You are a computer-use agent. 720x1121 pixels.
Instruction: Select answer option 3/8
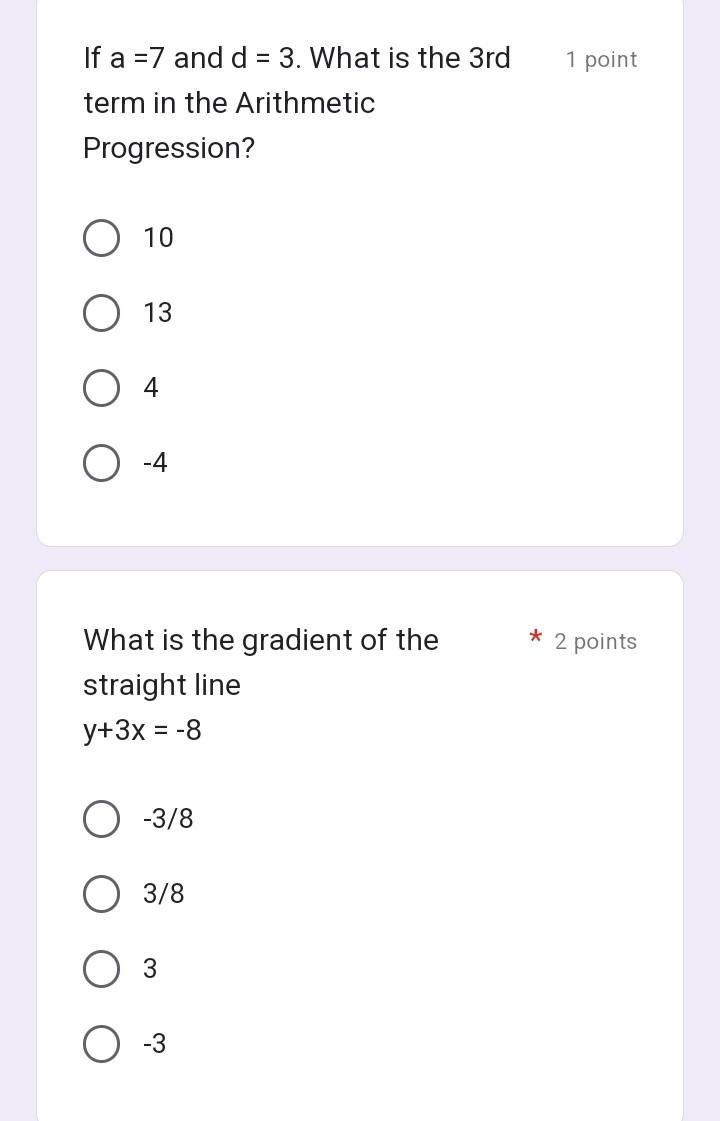pos(101,894)
